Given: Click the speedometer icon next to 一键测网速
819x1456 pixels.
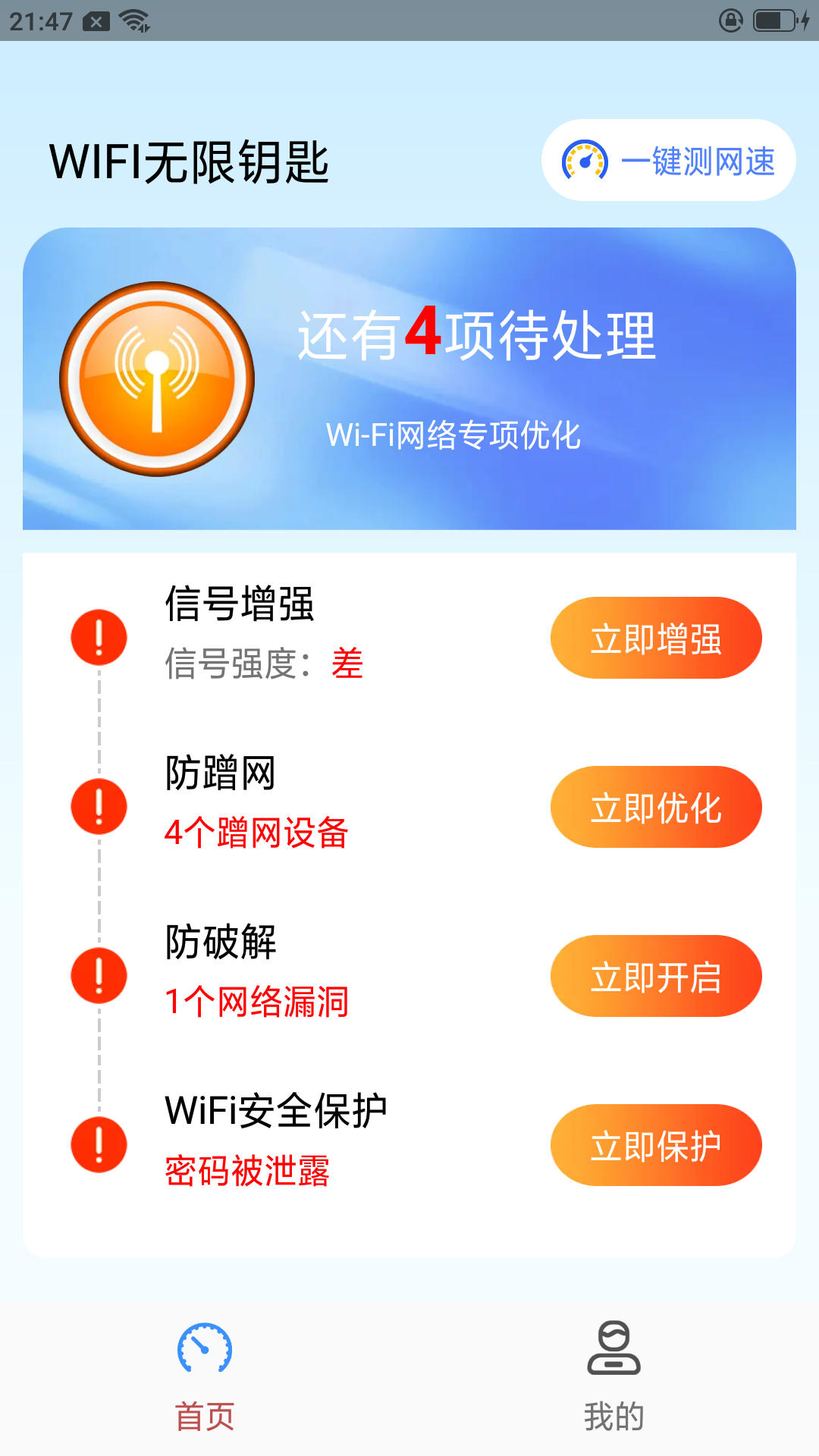Looking at the screenshot, I should click(584, 159).
